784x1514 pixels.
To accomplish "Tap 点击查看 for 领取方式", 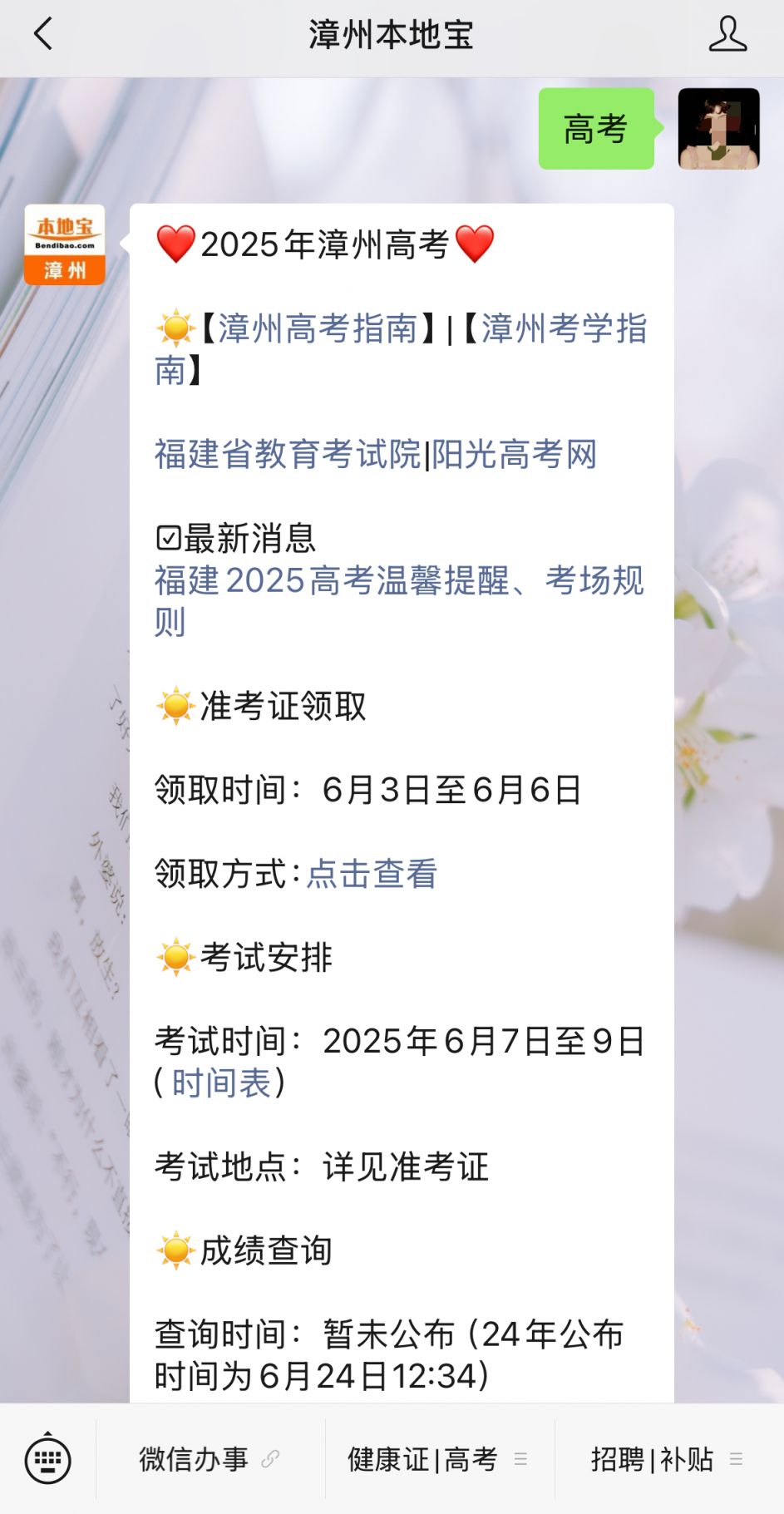I will tap(372, 874).
